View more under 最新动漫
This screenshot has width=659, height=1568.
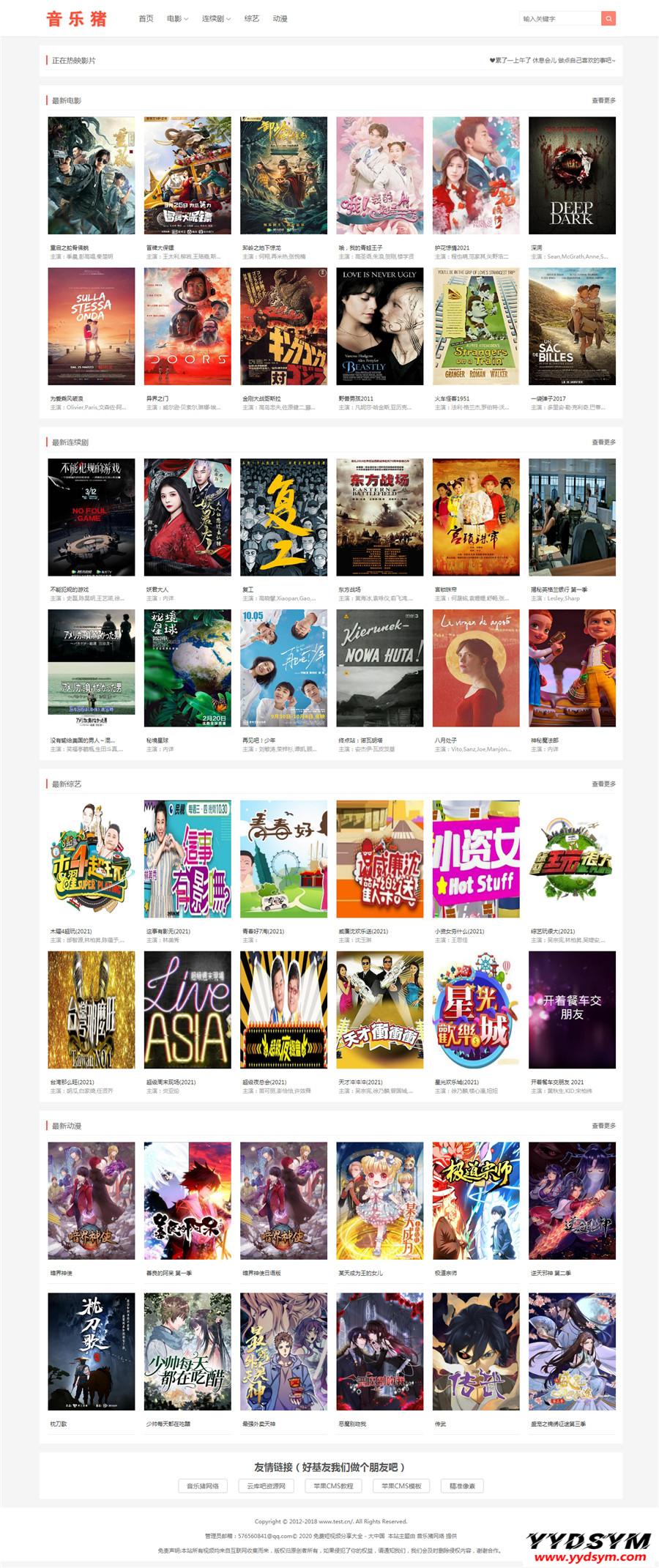point(603,1126)
